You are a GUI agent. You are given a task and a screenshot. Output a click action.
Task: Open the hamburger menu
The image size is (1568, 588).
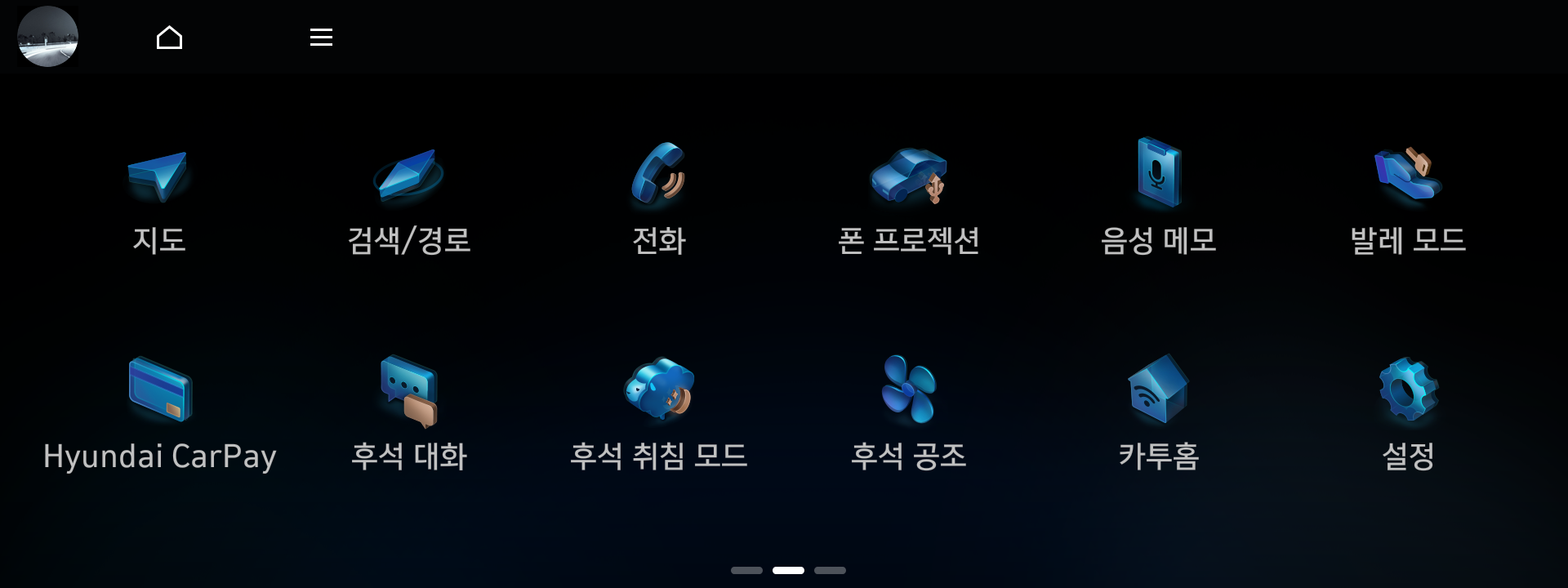(321, 38)
